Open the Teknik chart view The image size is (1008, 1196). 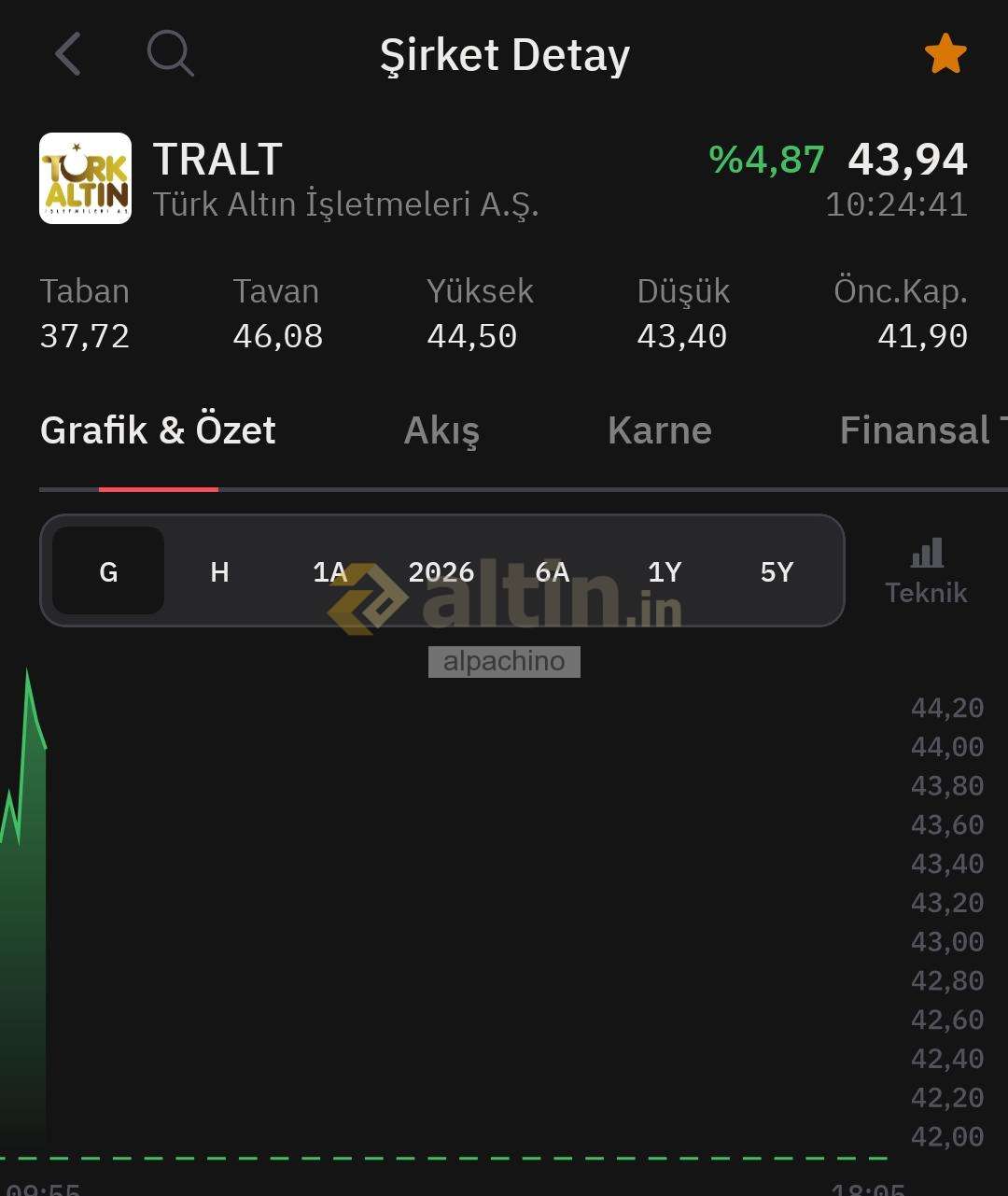point(926,571)
